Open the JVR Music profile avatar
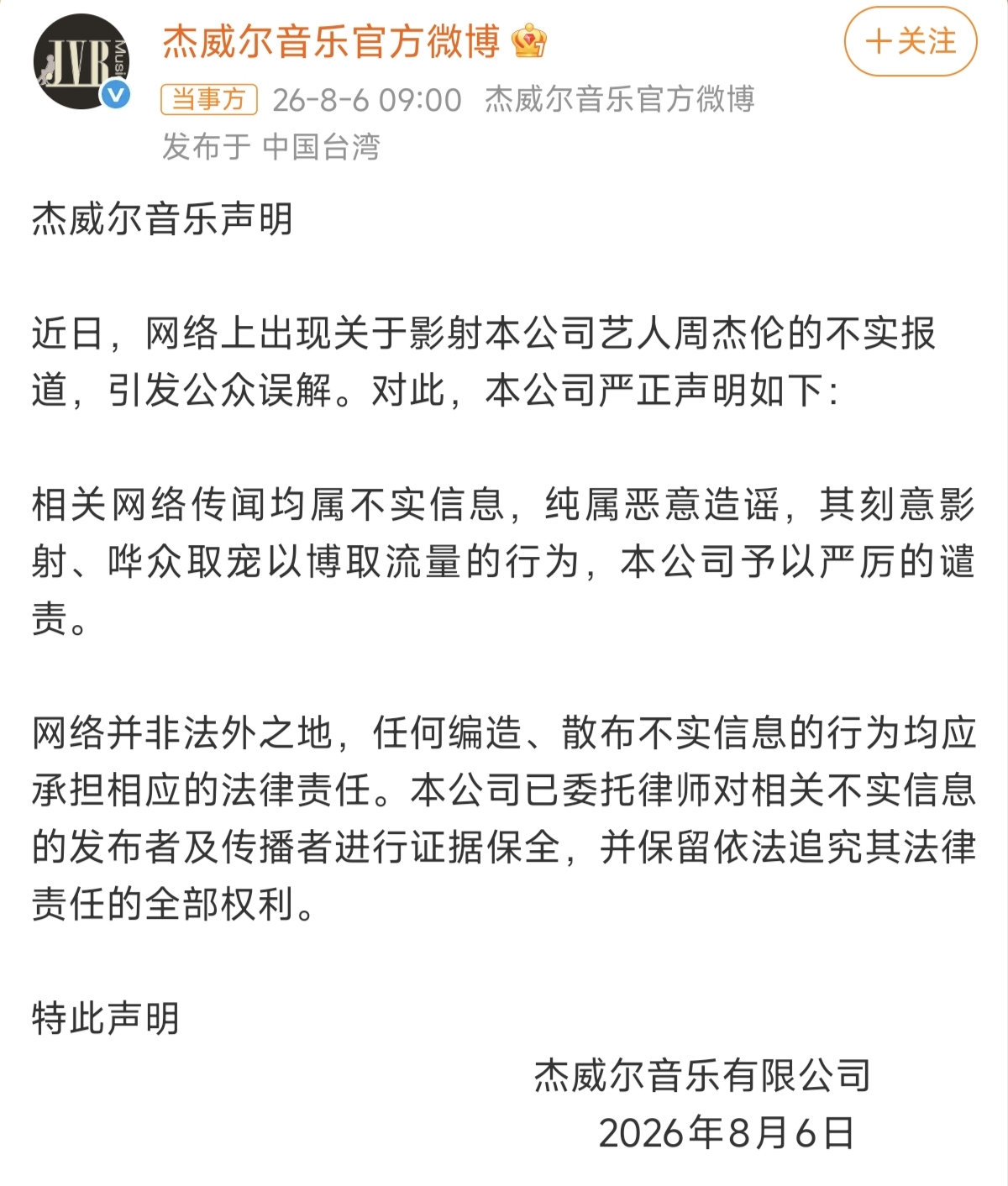The image size is (1008, 1186). pyautogui.click(x=81, y=61)
